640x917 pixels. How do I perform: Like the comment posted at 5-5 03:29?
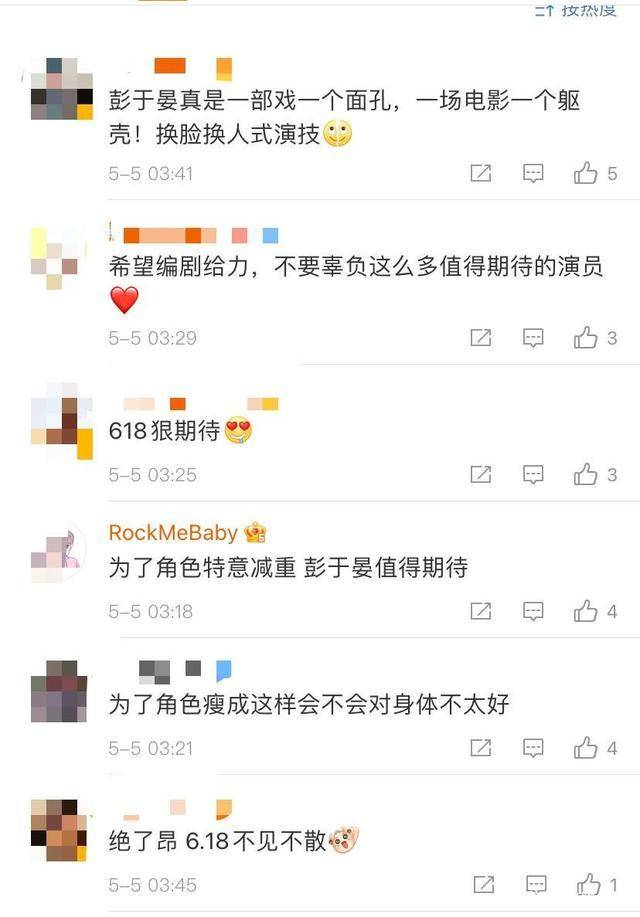pos(586,338)
